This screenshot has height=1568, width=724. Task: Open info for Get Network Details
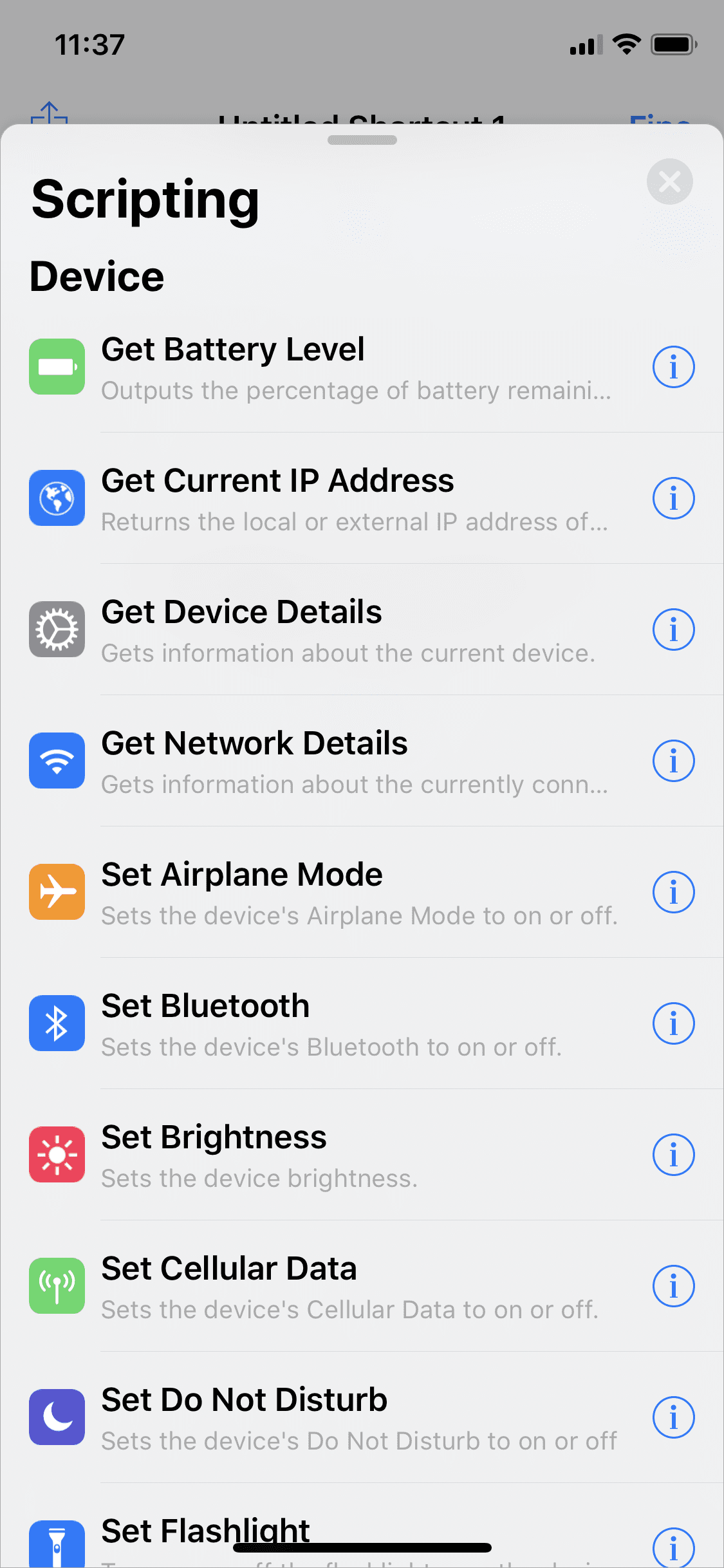pyautogui.click(x=673, y=761)
